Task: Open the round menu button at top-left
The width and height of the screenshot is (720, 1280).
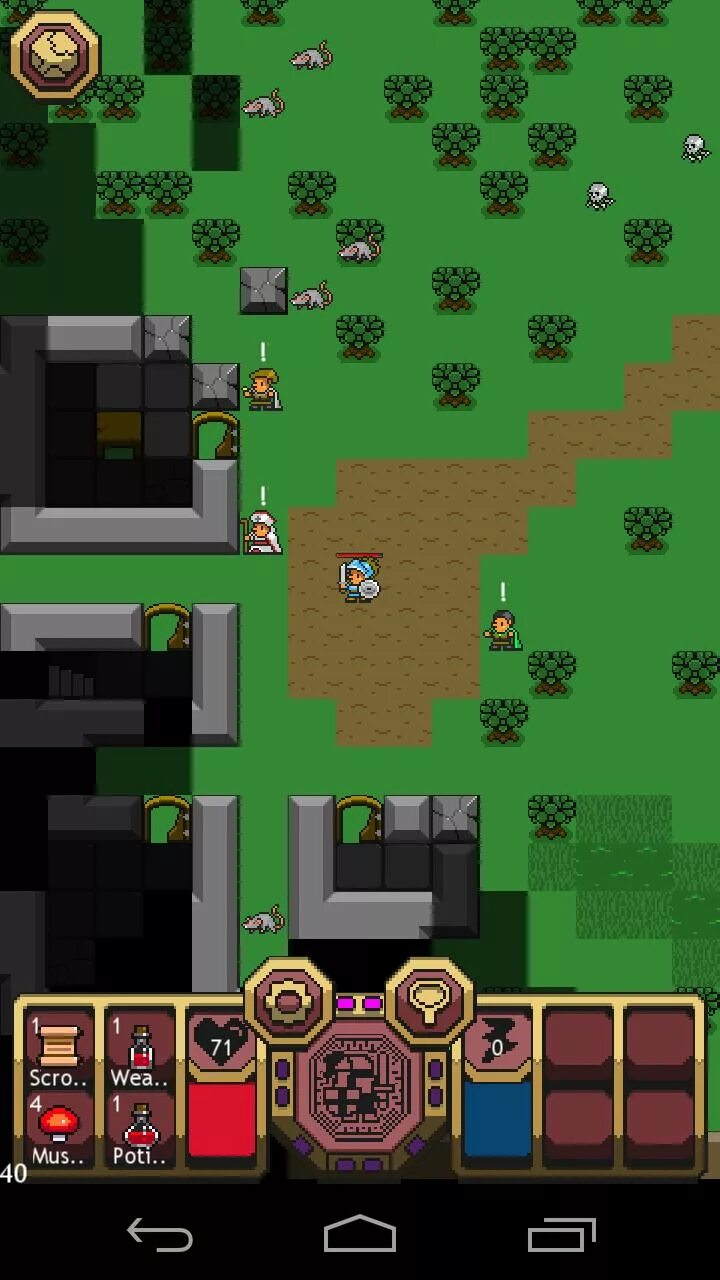Action: coord(55,56)
